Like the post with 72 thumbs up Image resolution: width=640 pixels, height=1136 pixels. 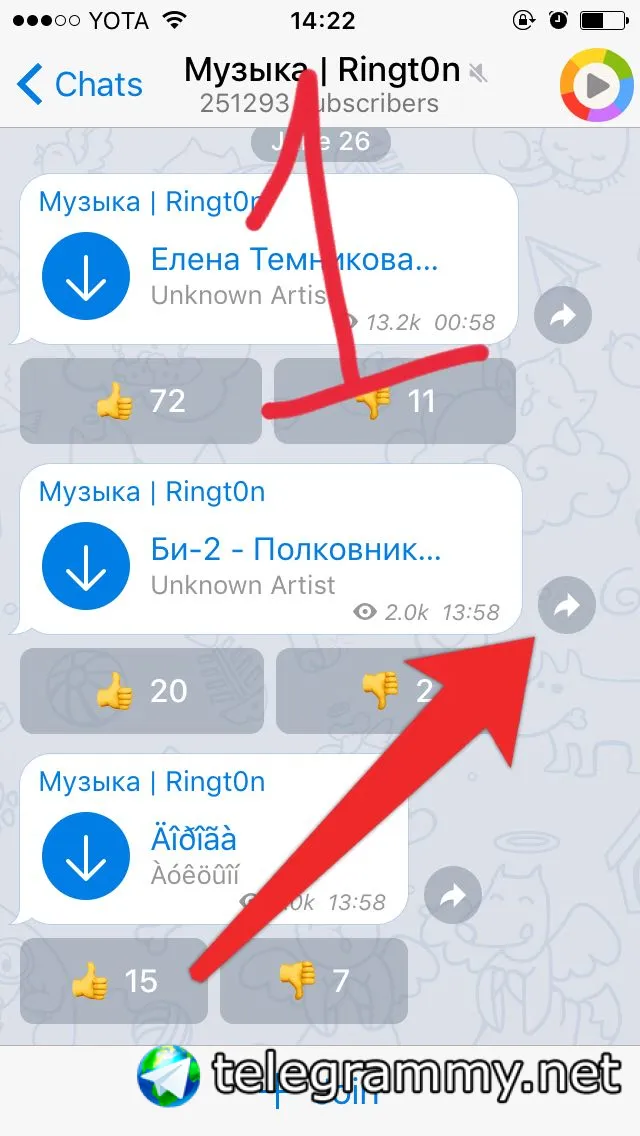pos(141,401)
